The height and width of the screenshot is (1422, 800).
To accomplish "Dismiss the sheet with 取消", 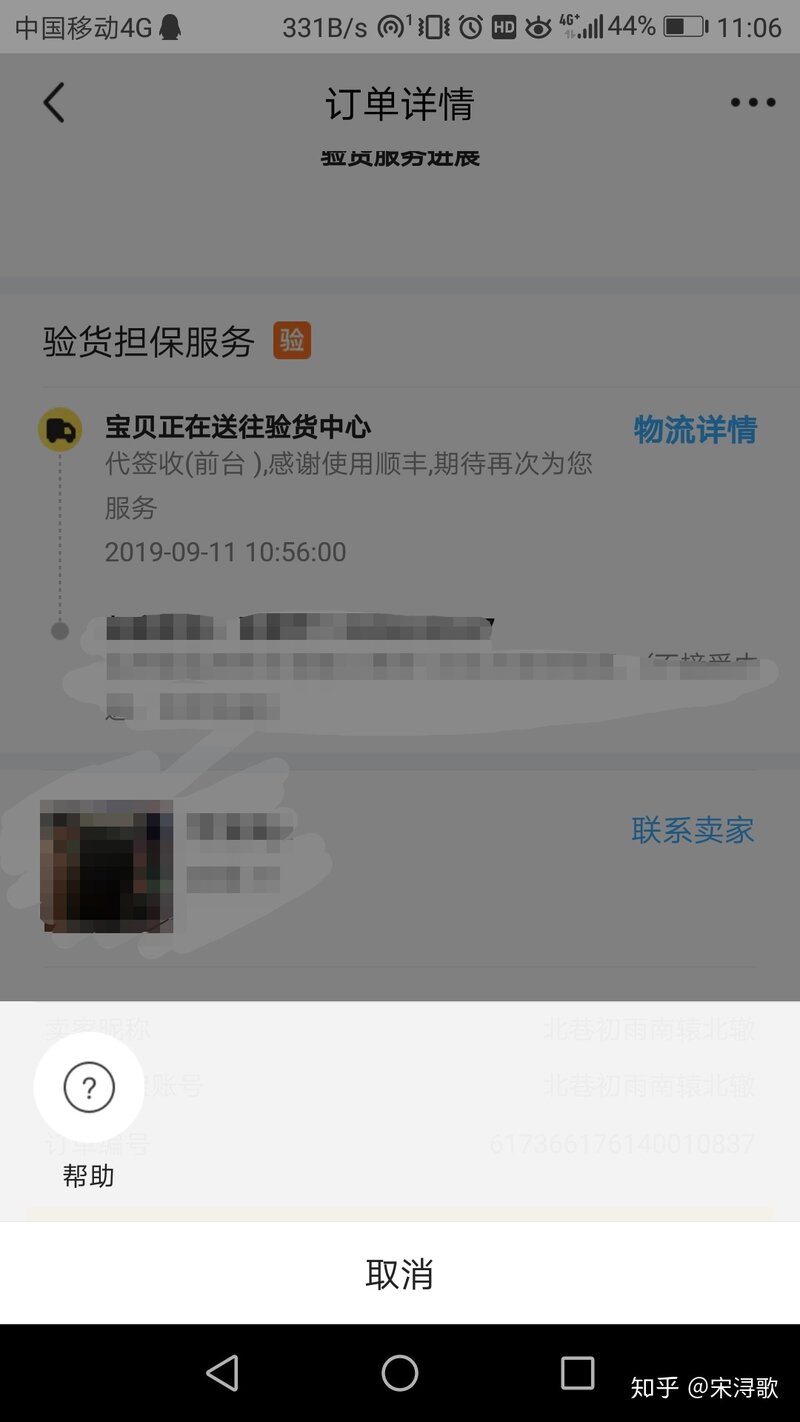I will [399, 1274].
